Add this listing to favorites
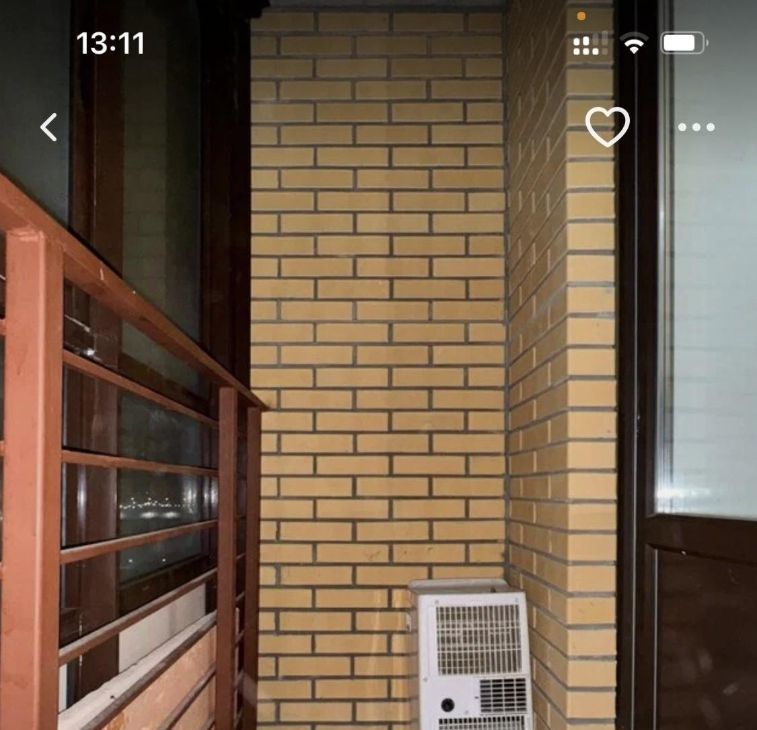Image resolution: width=757 pixels, height=730 pixels. 607,127
